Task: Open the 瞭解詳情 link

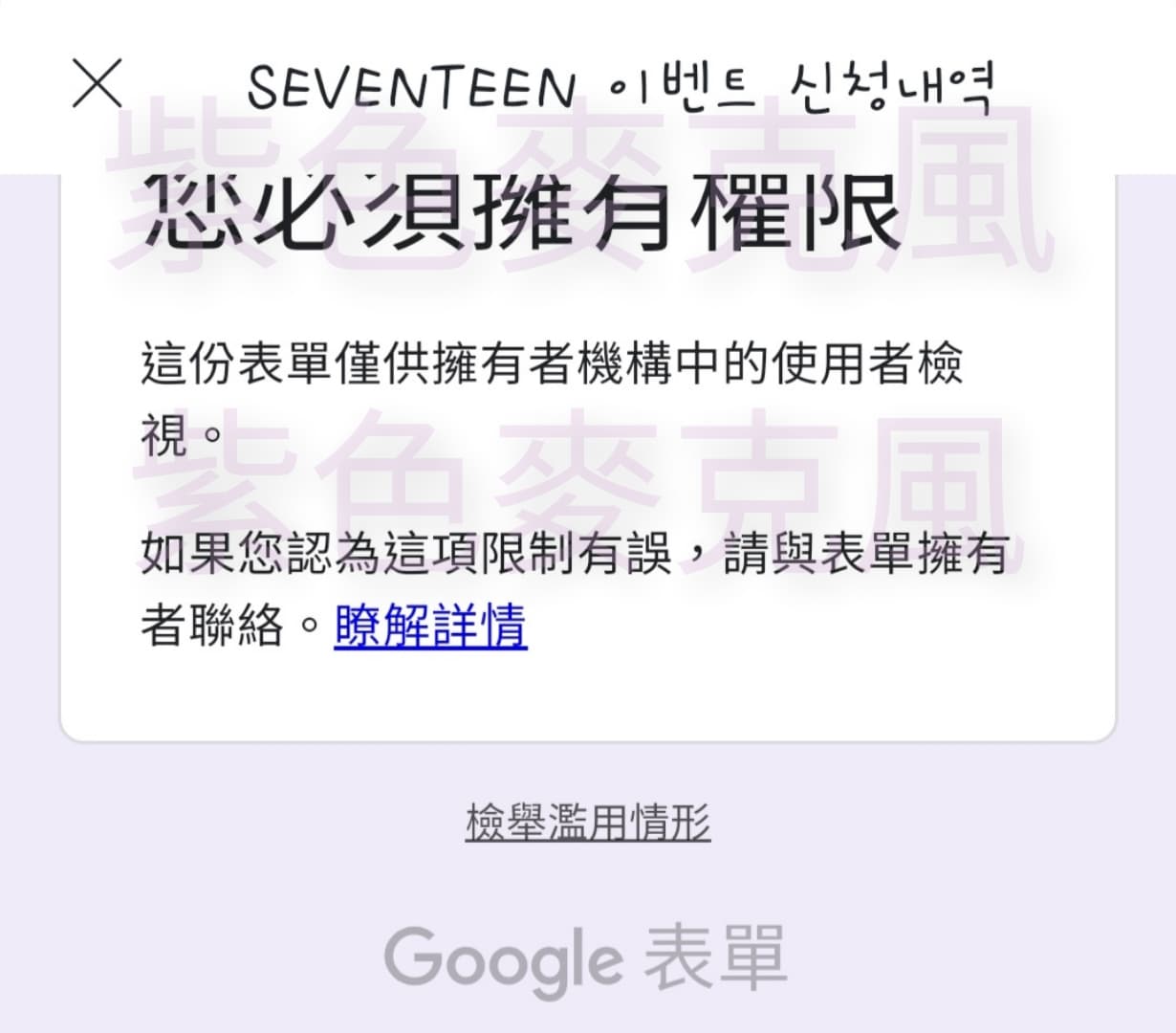Action: [x=430, y=626]
